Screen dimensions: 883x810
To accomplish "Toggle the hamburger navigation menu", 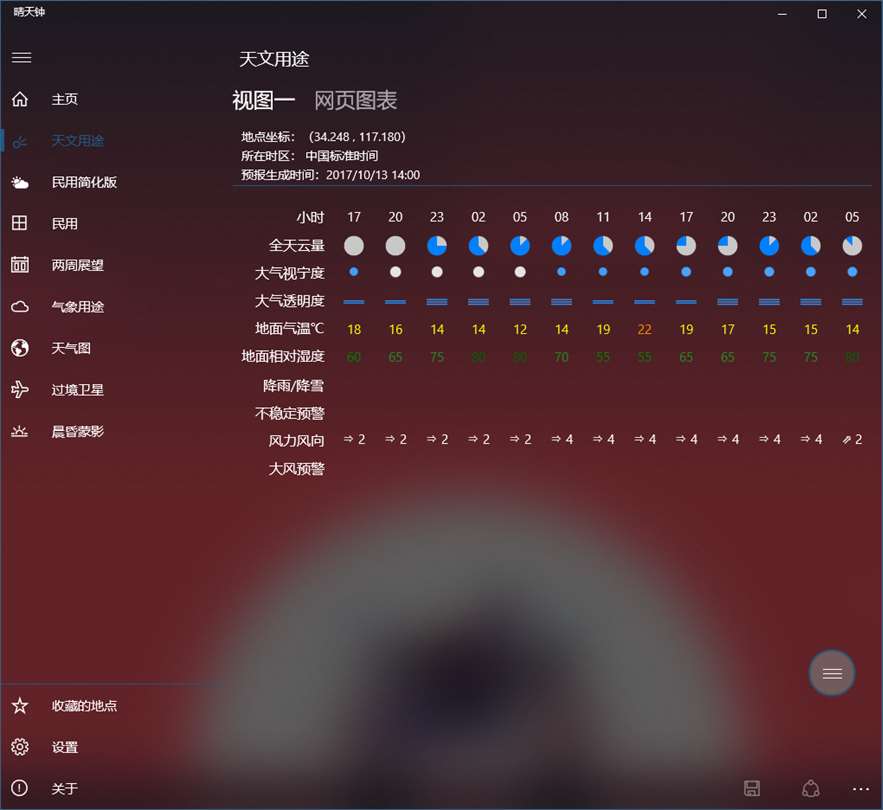I will tap(21, 58).
